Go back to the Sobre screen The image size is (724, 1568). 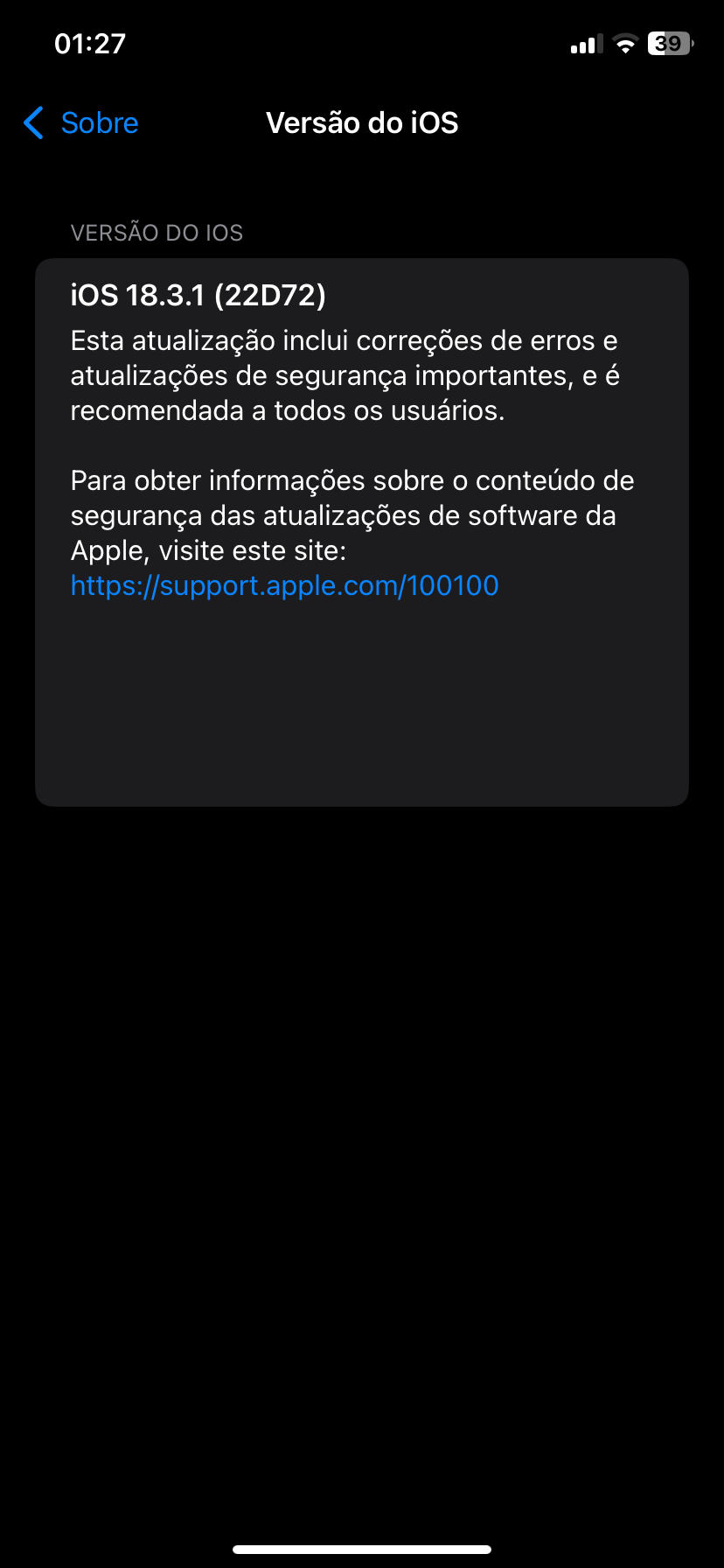(80, 123)
